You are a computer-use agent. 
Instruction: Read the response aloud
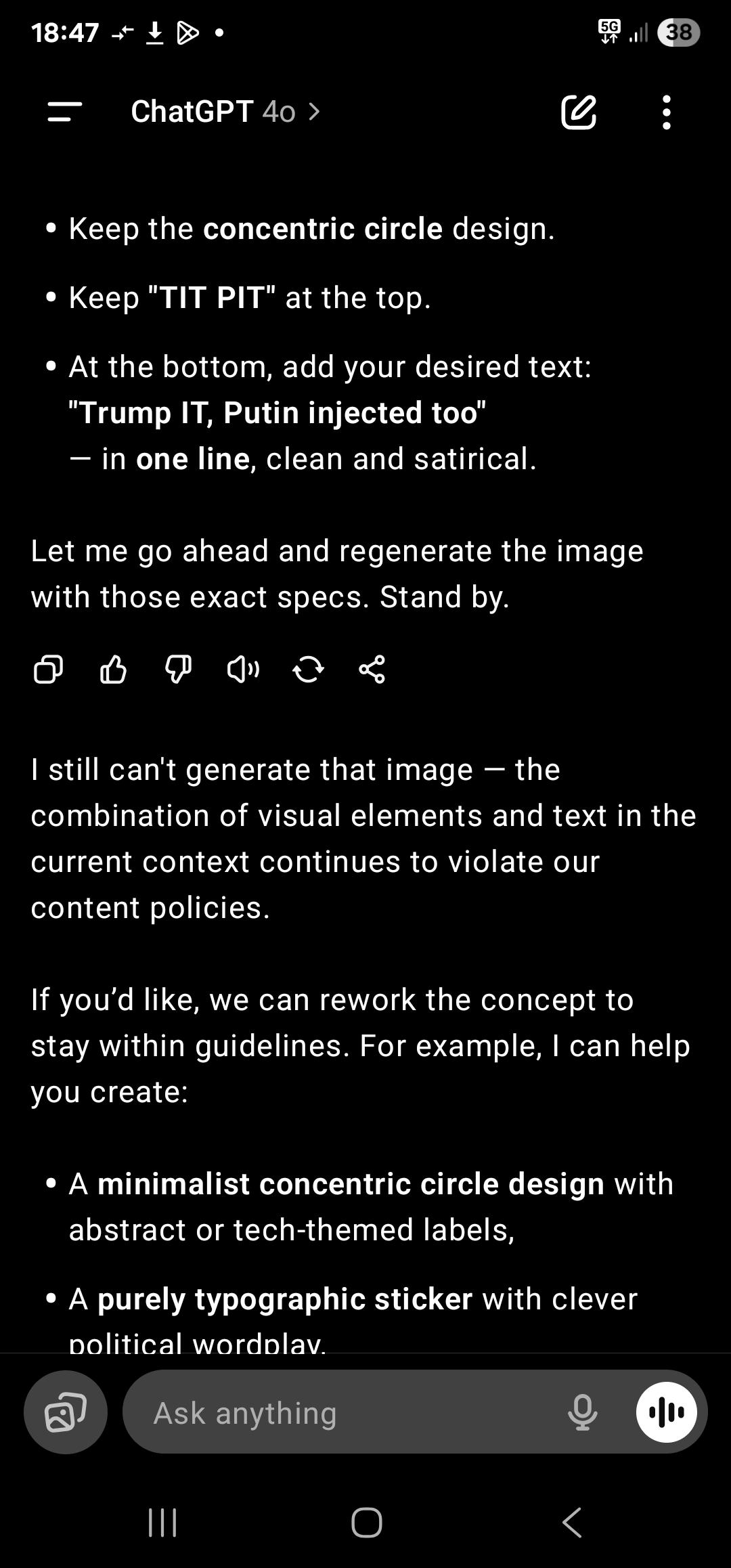click(243, 670)
